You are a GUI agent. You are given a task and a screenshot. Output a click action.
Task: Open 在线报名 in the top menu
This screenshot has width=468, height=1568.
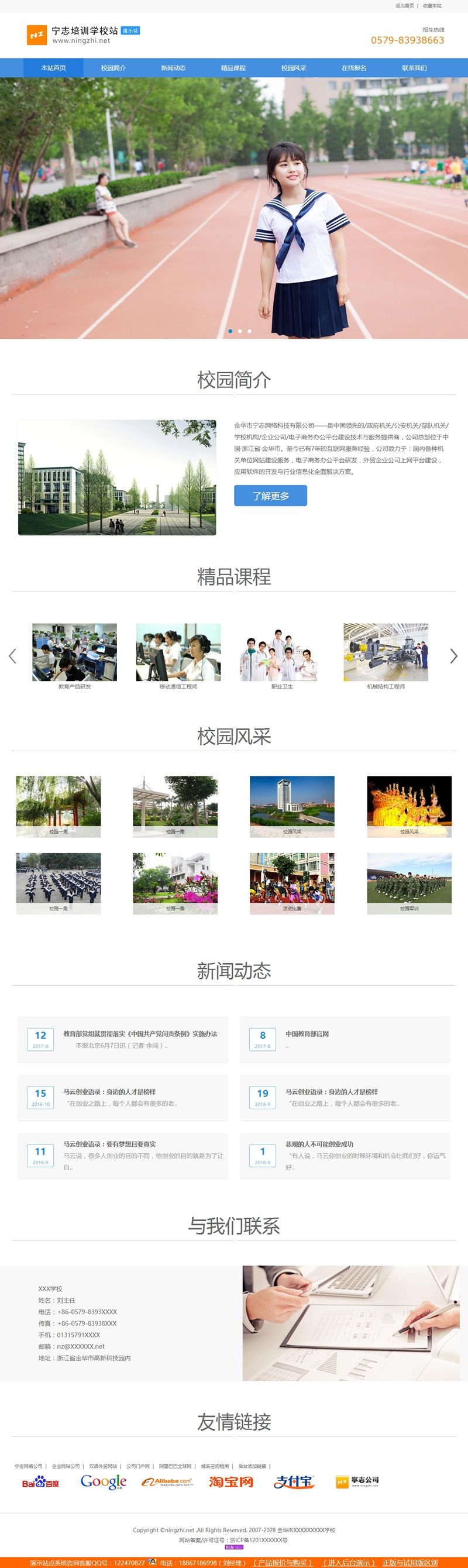click(353, 68)
